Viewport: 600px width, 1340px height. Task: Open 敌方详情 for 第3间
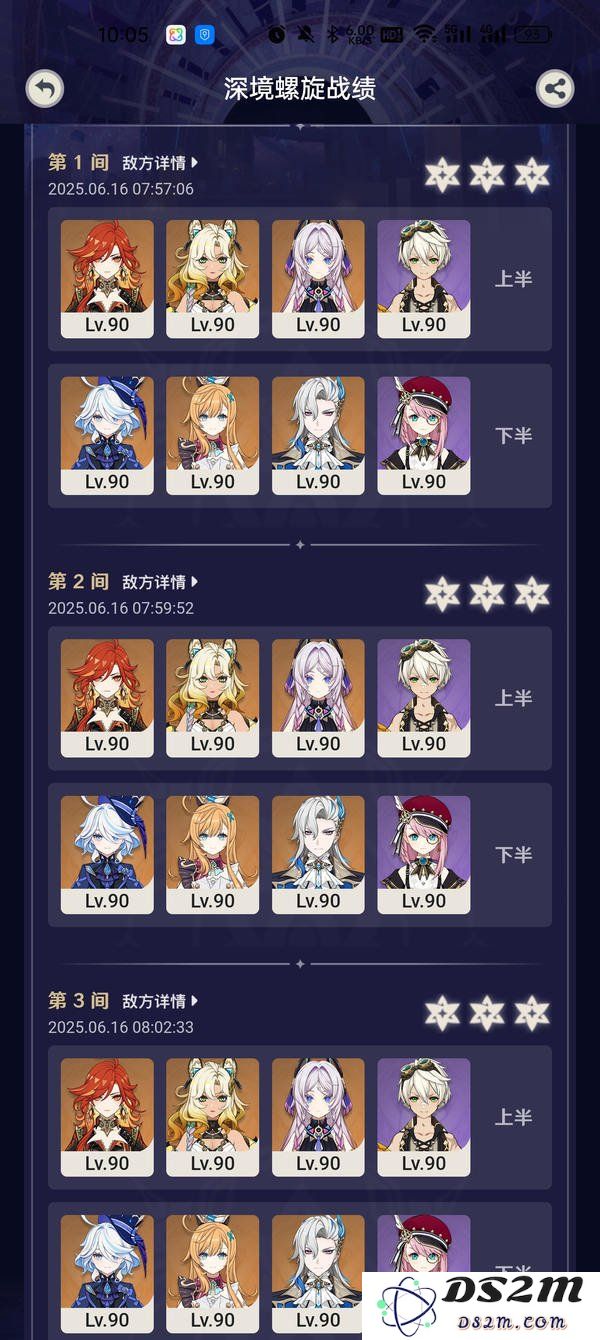tap(160, 1000)
